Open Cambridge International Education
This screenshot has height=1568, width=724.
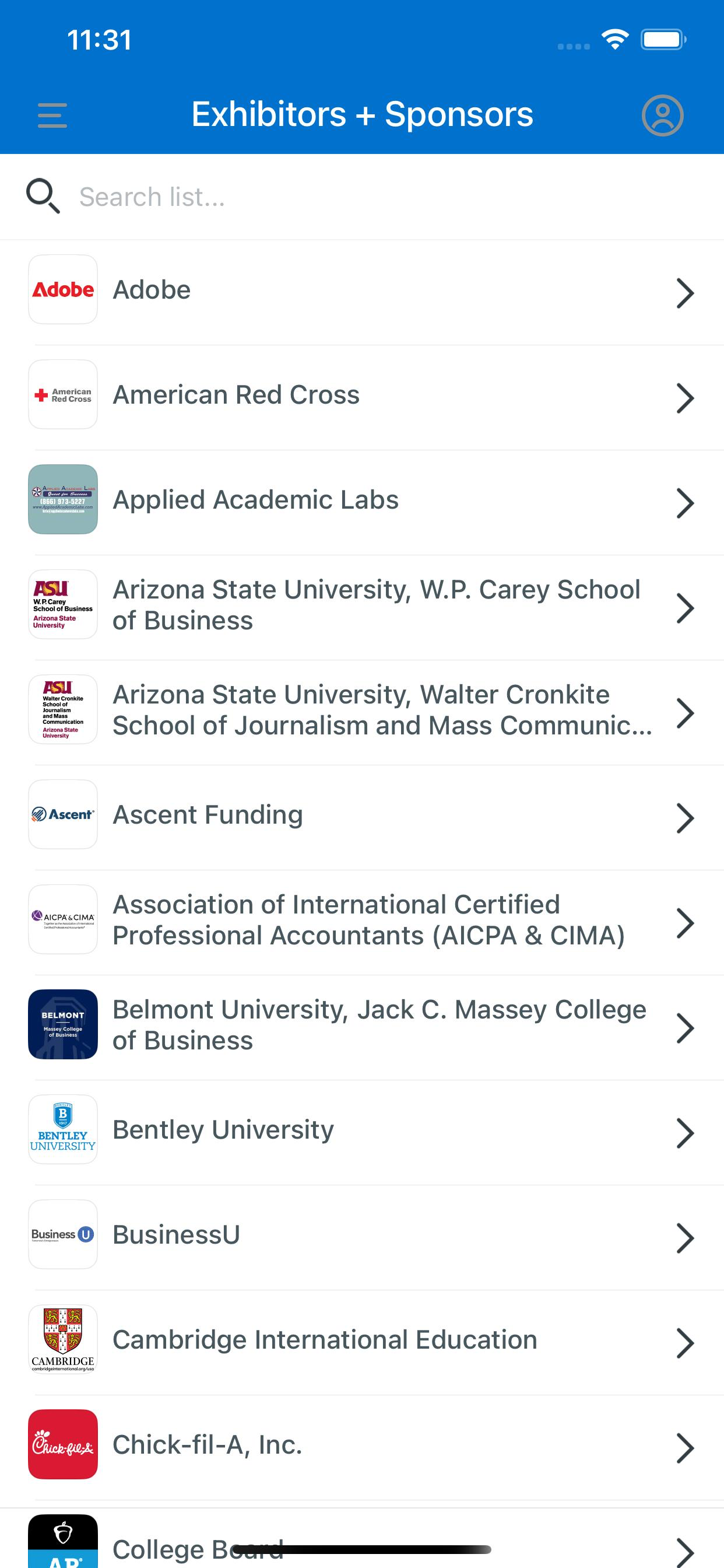pyautogui.click(x=362, y=1343)
